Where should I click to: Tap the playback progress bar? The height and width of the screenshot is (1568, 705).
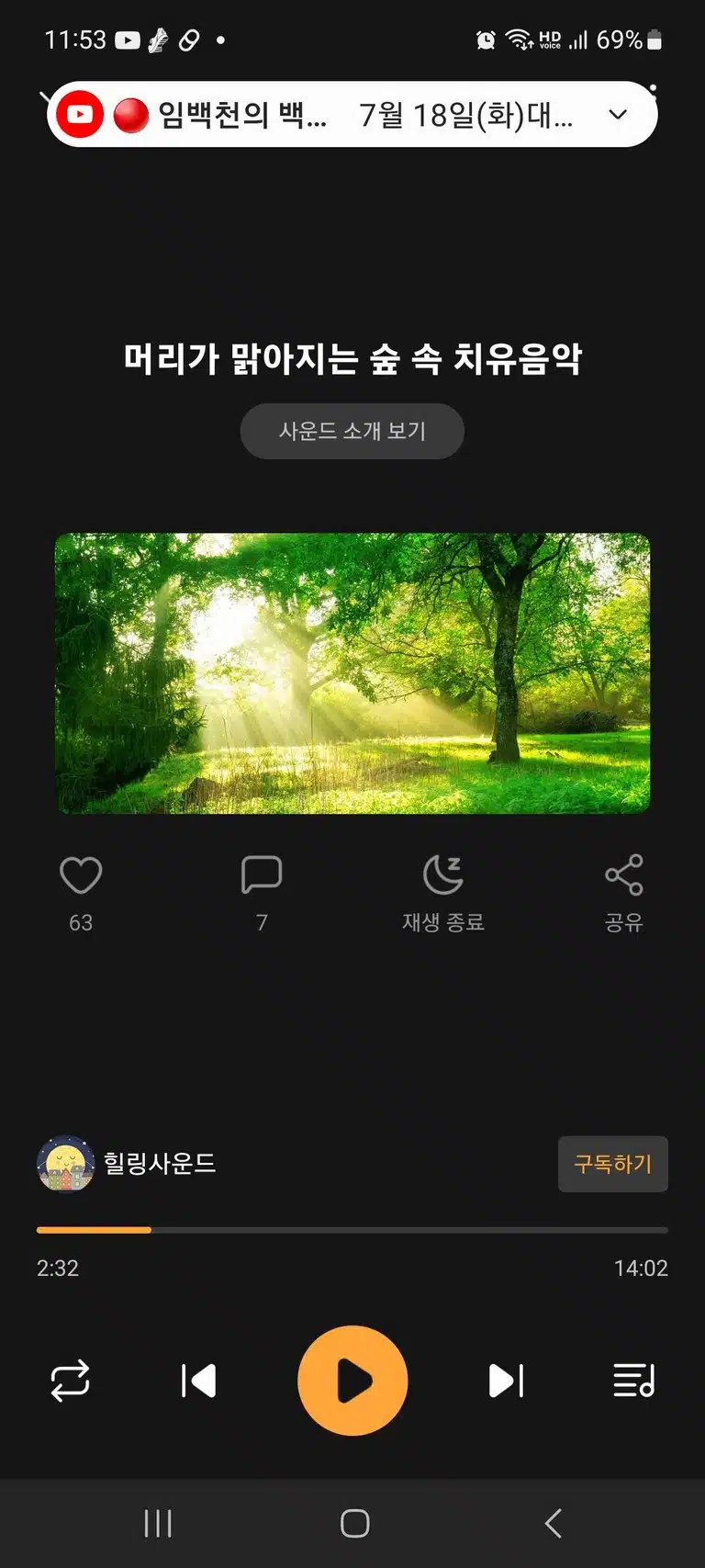pos(352,1230)
